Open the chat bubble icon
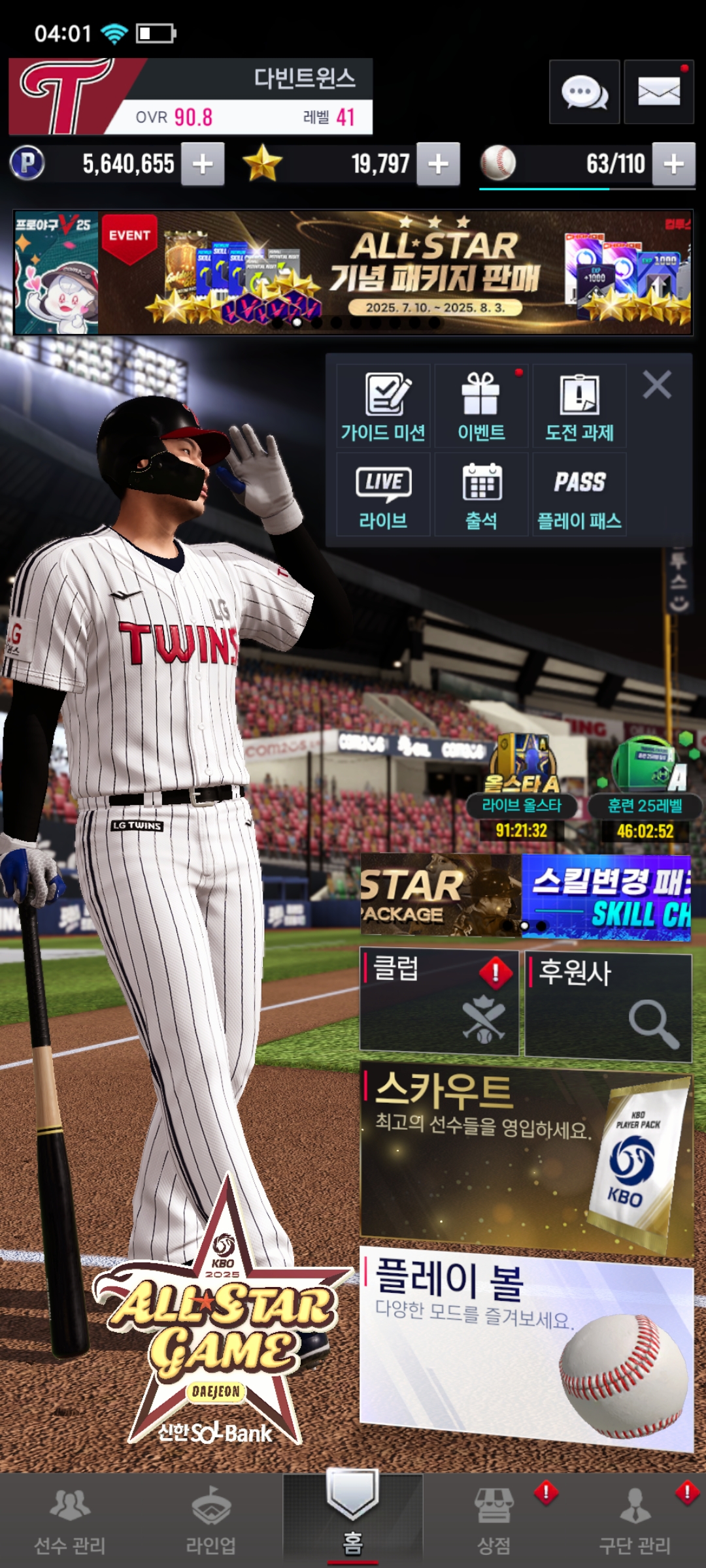Image resolution: width=706 pixels, height=1568 pixels. pos(584,92)
